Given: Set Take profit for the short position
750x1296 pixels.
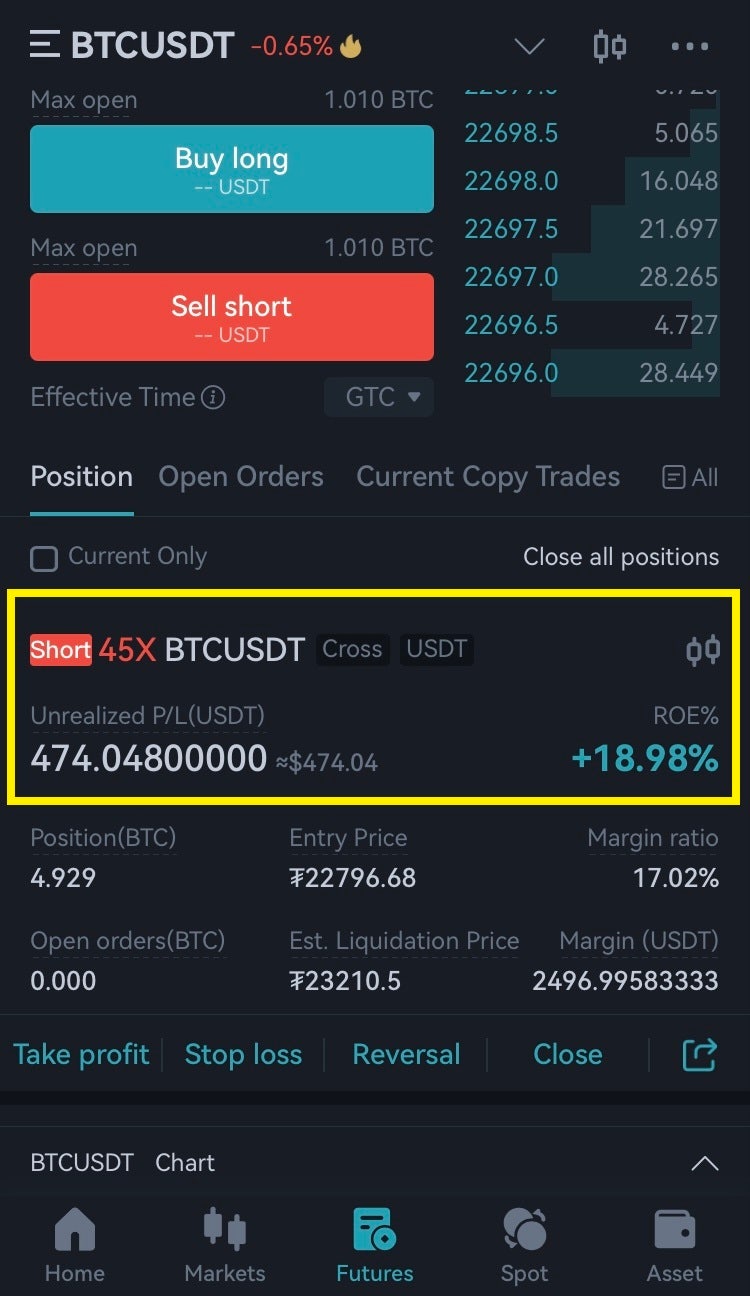Looking at the screenshot, I should tap(81, 1054).
